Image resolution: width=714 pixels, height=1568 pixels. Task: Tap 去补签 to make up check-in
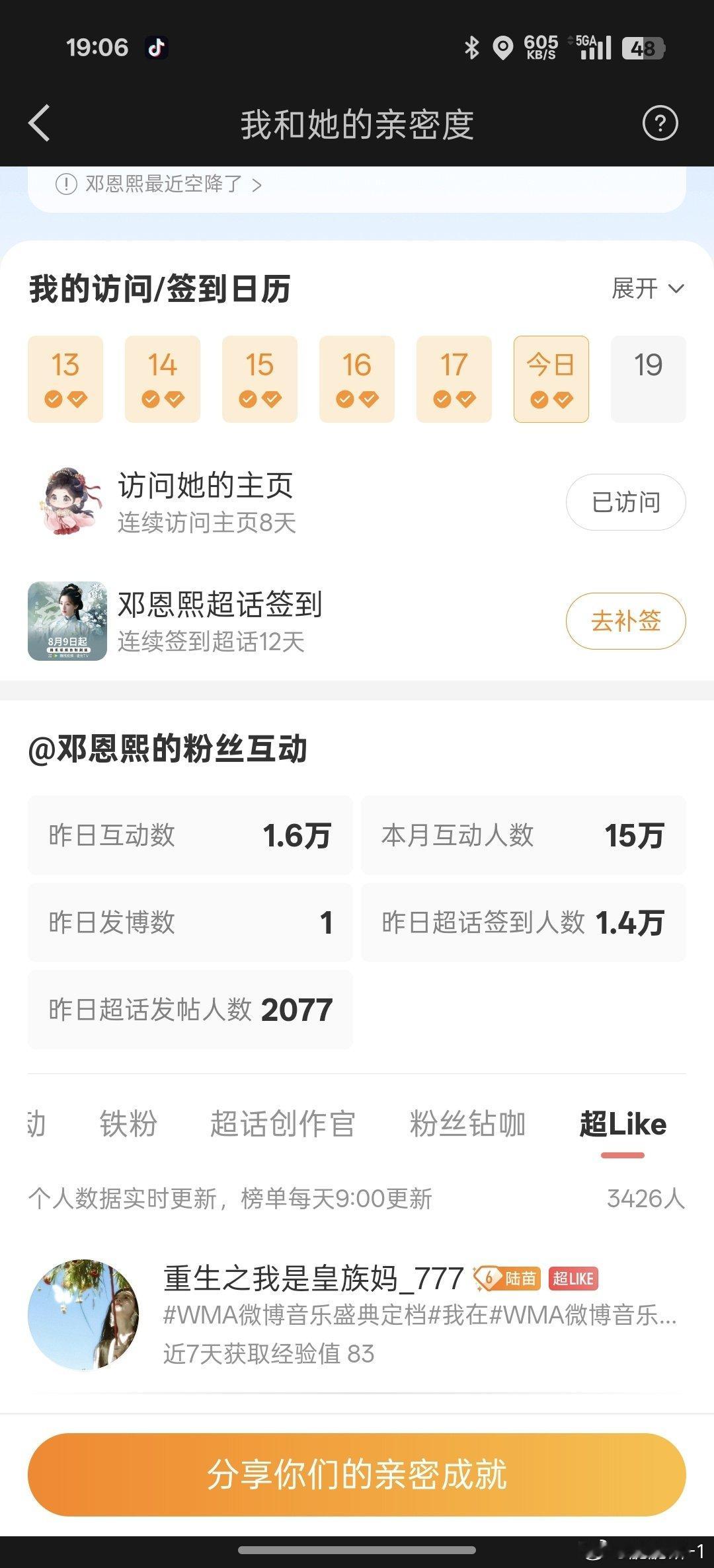(x=625, y=621)
